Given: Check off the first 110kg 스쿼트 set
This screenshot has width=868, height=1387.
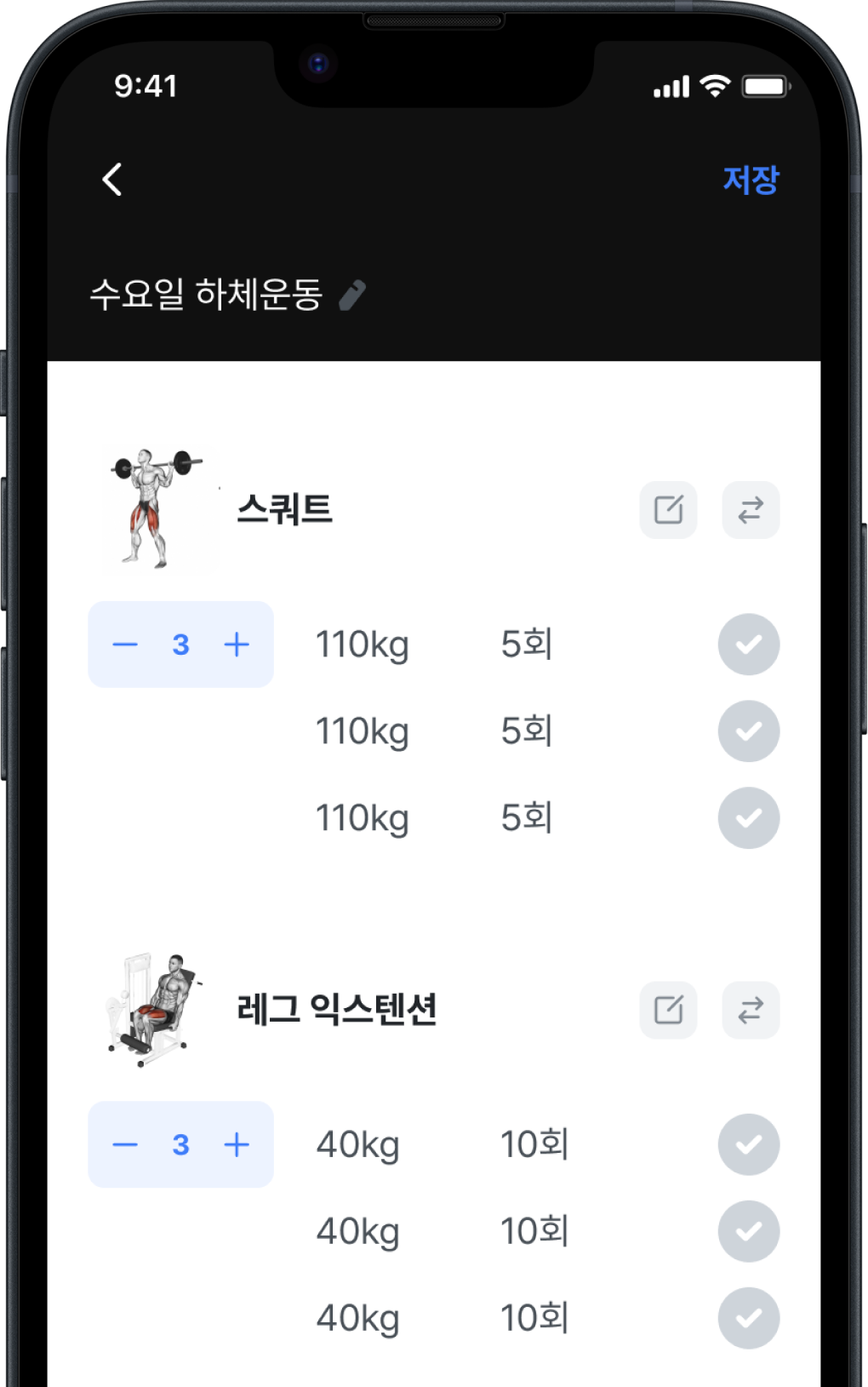Looking at the screenshot, I should [749, 645].
